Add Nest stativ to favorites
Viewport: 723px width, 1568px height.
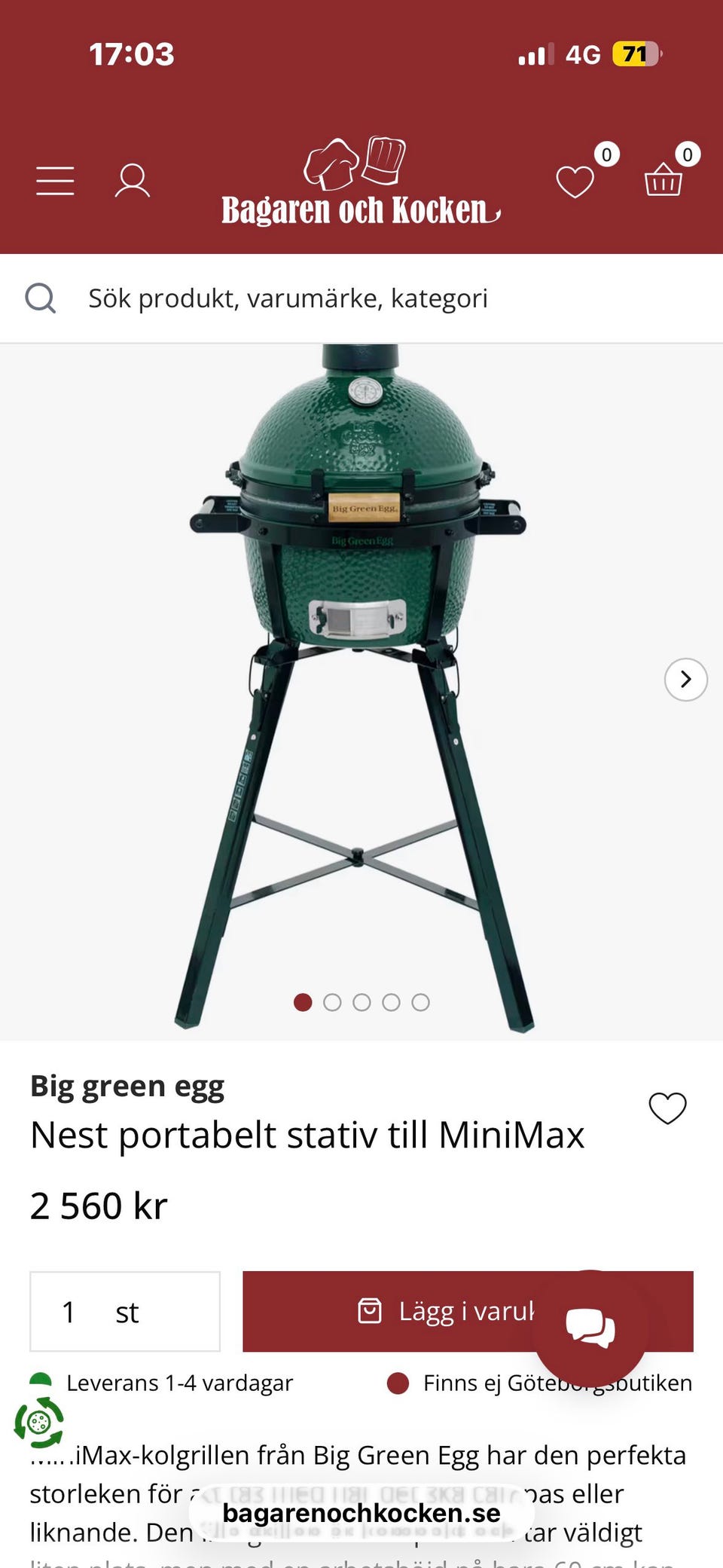pos(667,1108)
